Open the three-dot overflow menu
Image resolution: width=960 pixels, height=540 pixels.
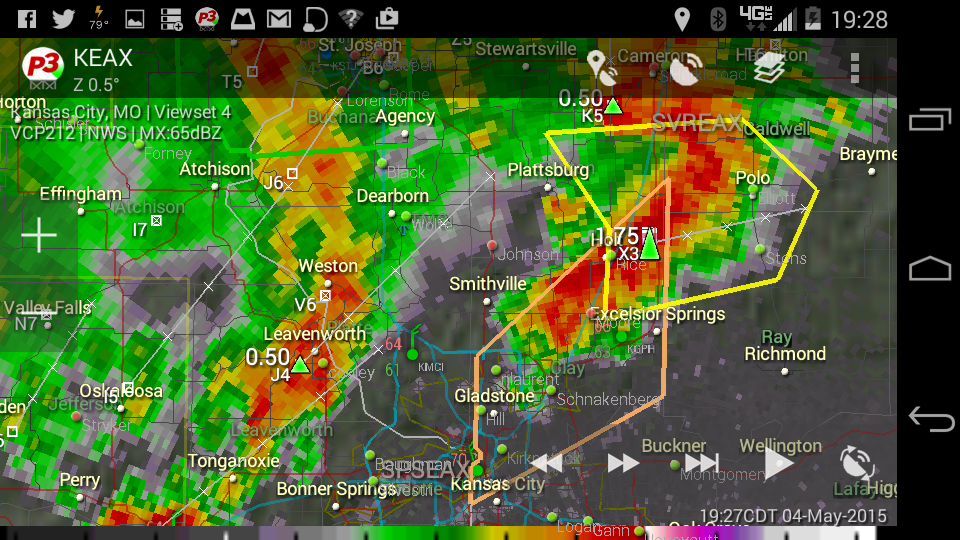point(854,68)
